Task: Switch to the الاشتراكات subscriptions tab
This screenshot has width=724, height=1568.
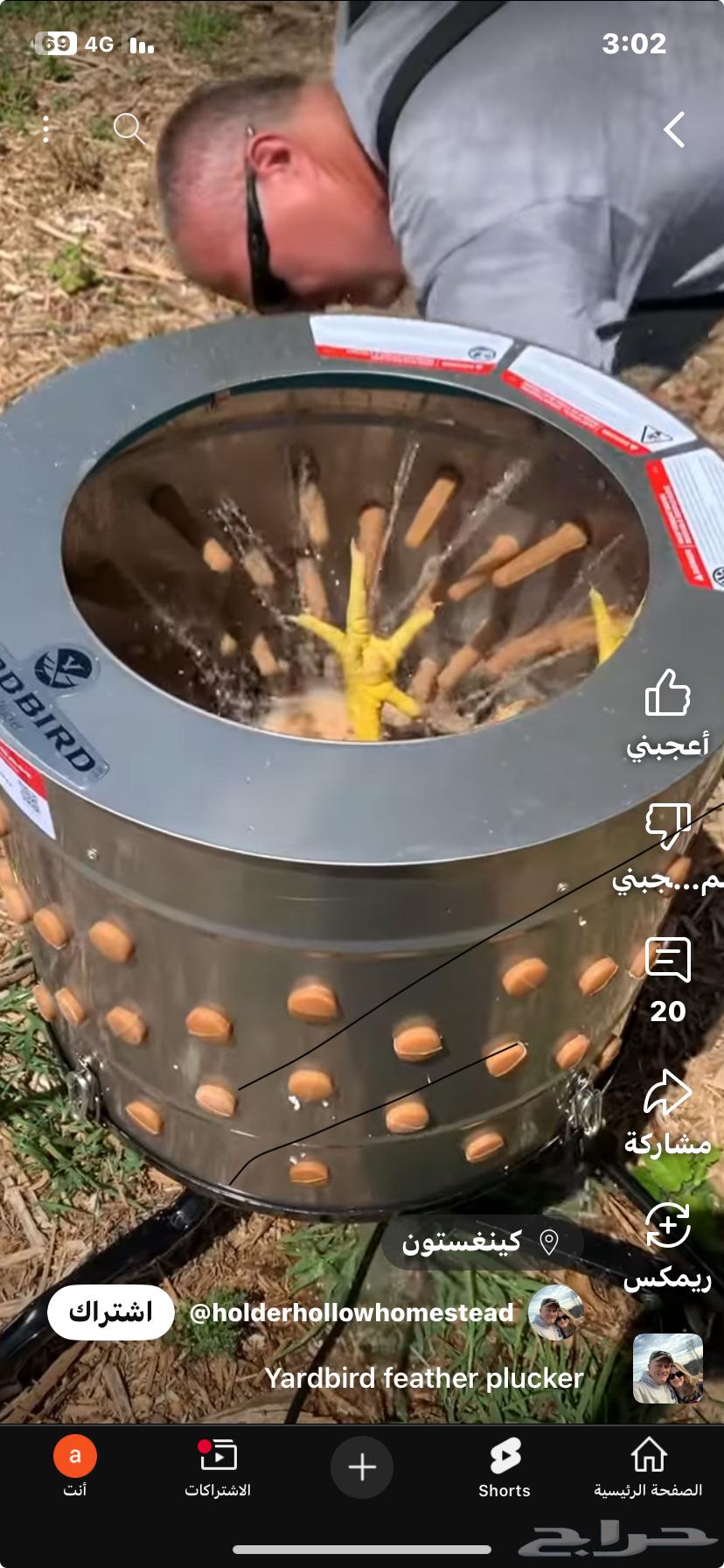Action: pos(218,1468)
